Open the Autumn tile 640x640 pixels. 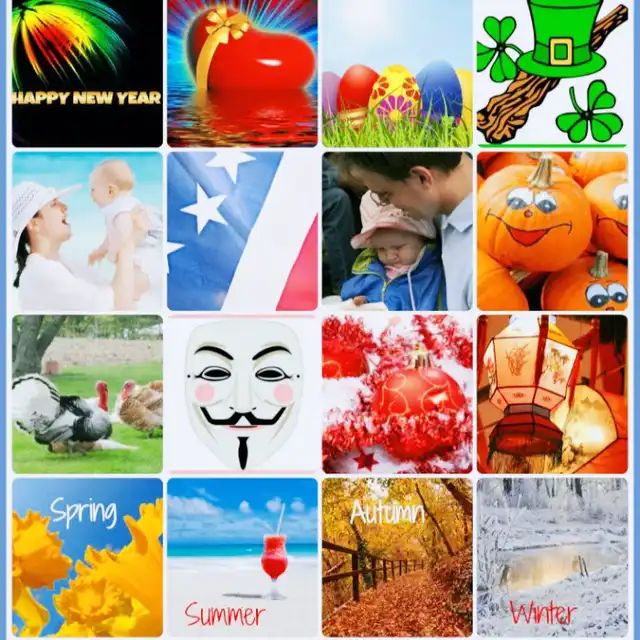[x=397, y=556]
